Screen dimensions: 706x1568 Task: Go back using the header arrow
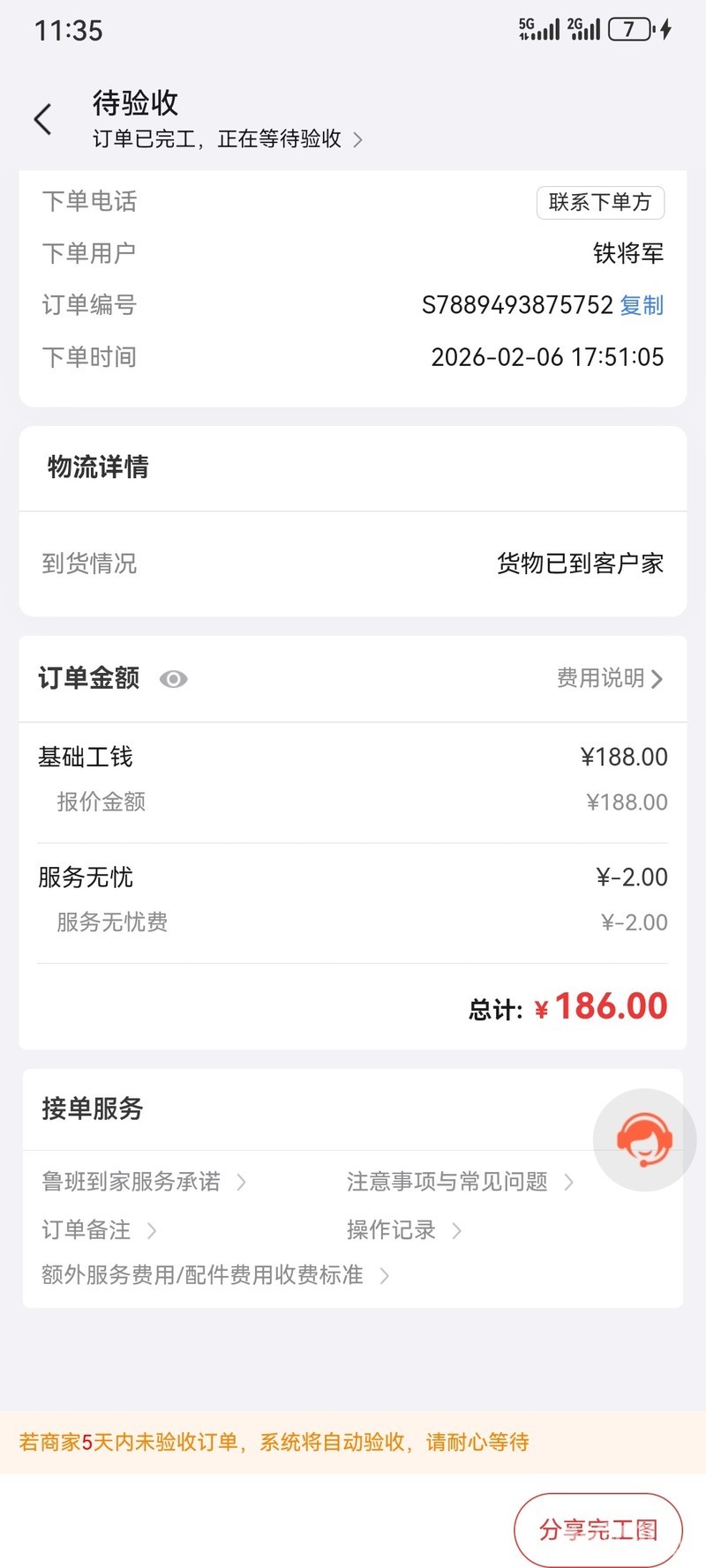[x=42, y=119]
